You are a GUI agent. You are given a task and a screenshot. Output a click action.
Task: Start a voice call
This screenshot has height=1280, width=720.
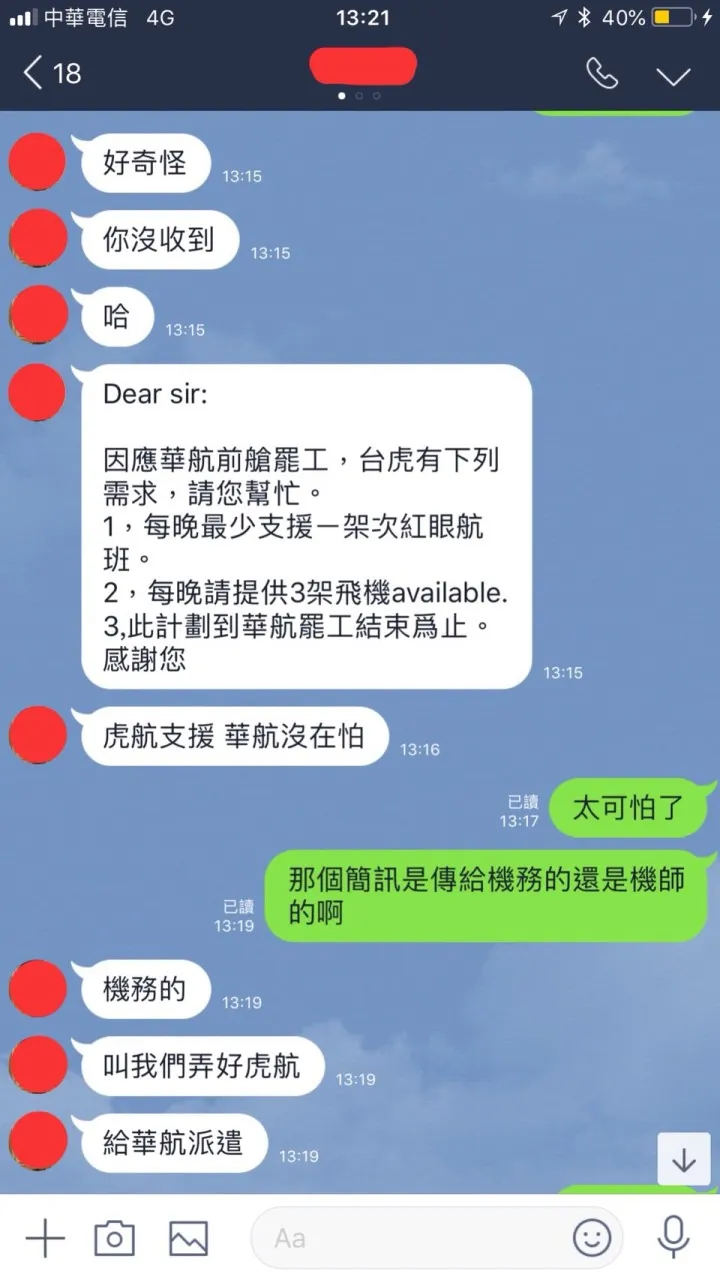601,74
